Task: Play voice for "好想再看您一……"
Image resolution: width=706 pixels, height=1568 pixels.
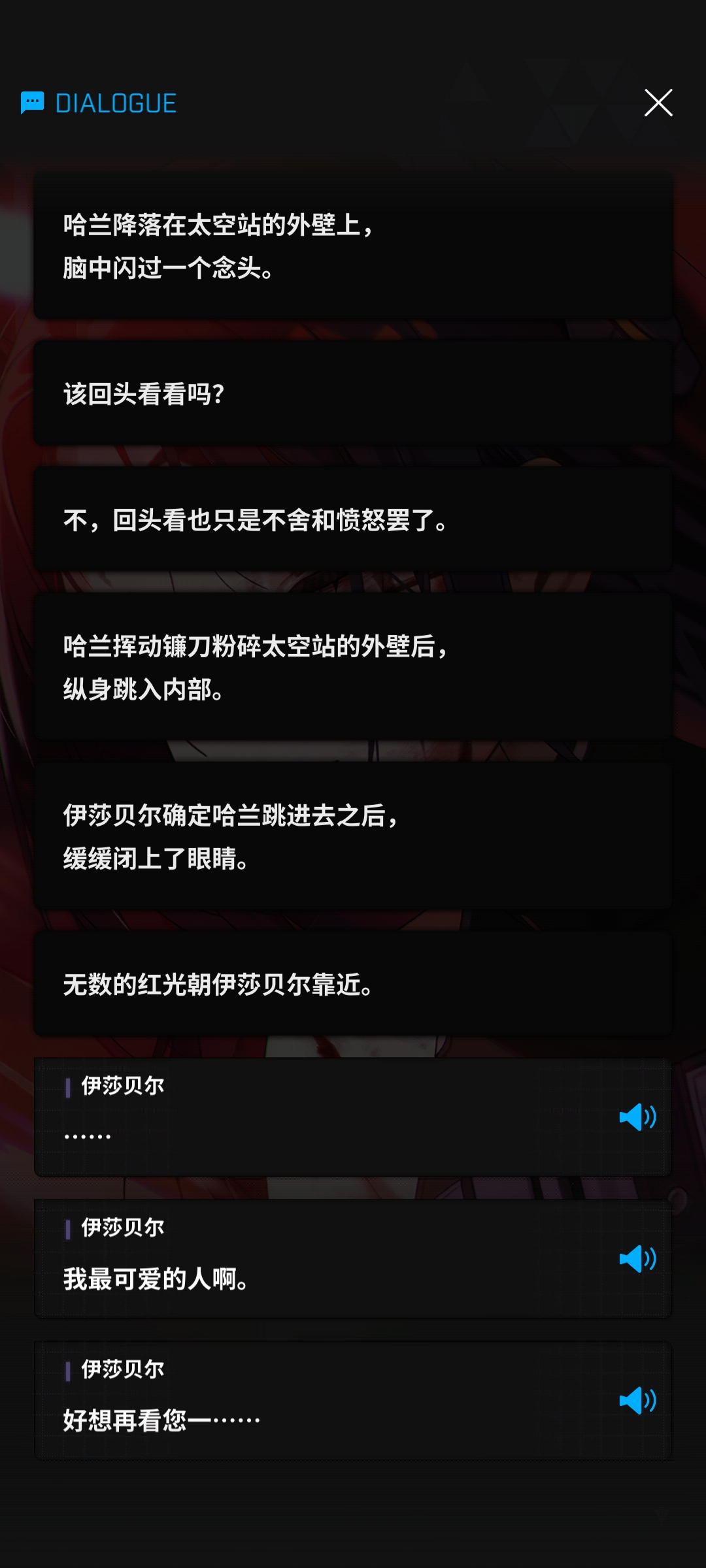Action: pos(637,1401)
